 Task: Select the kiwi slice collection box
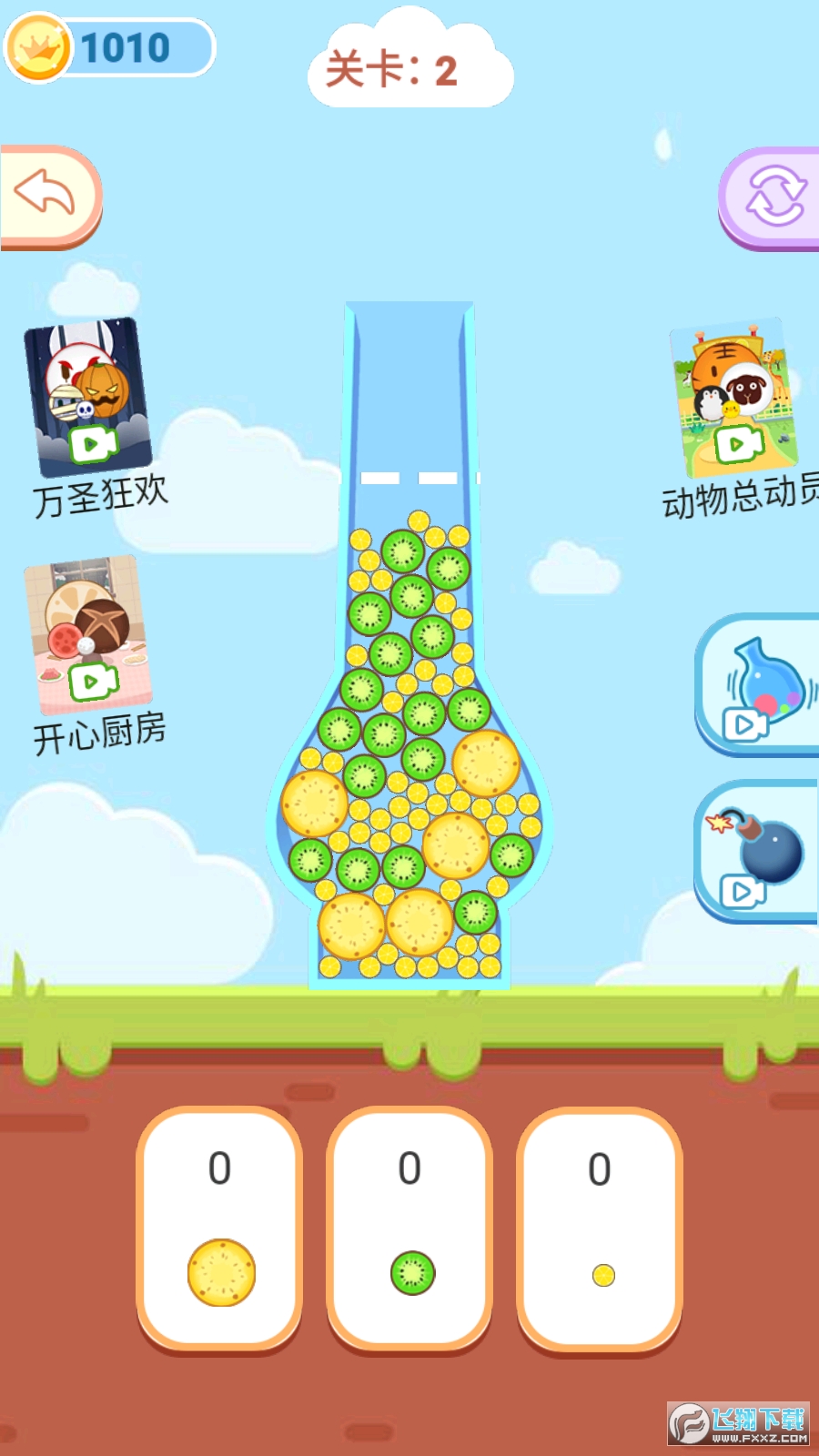click(410, 1228)
